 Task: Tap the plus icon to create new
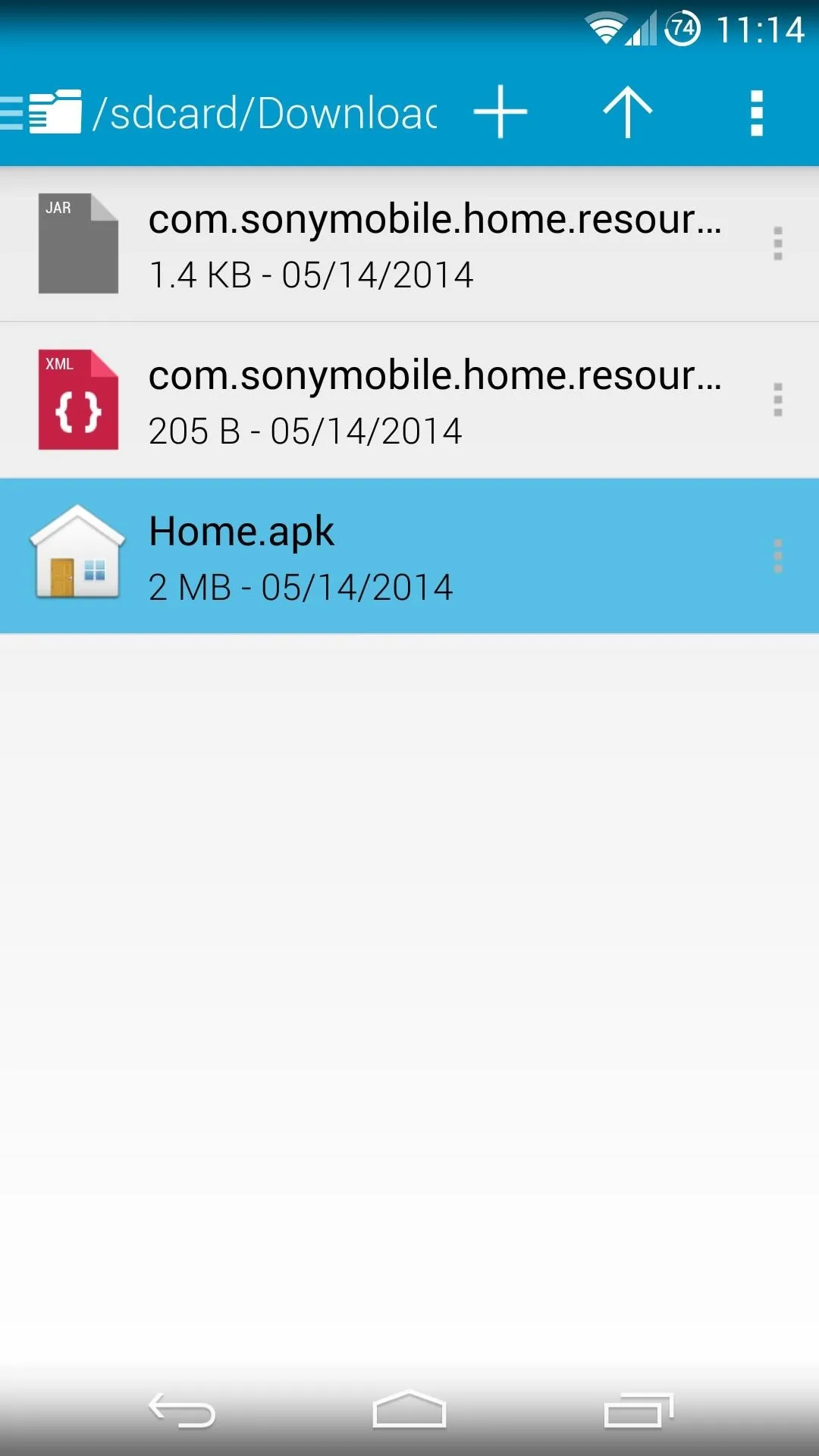tap(500, 112)
